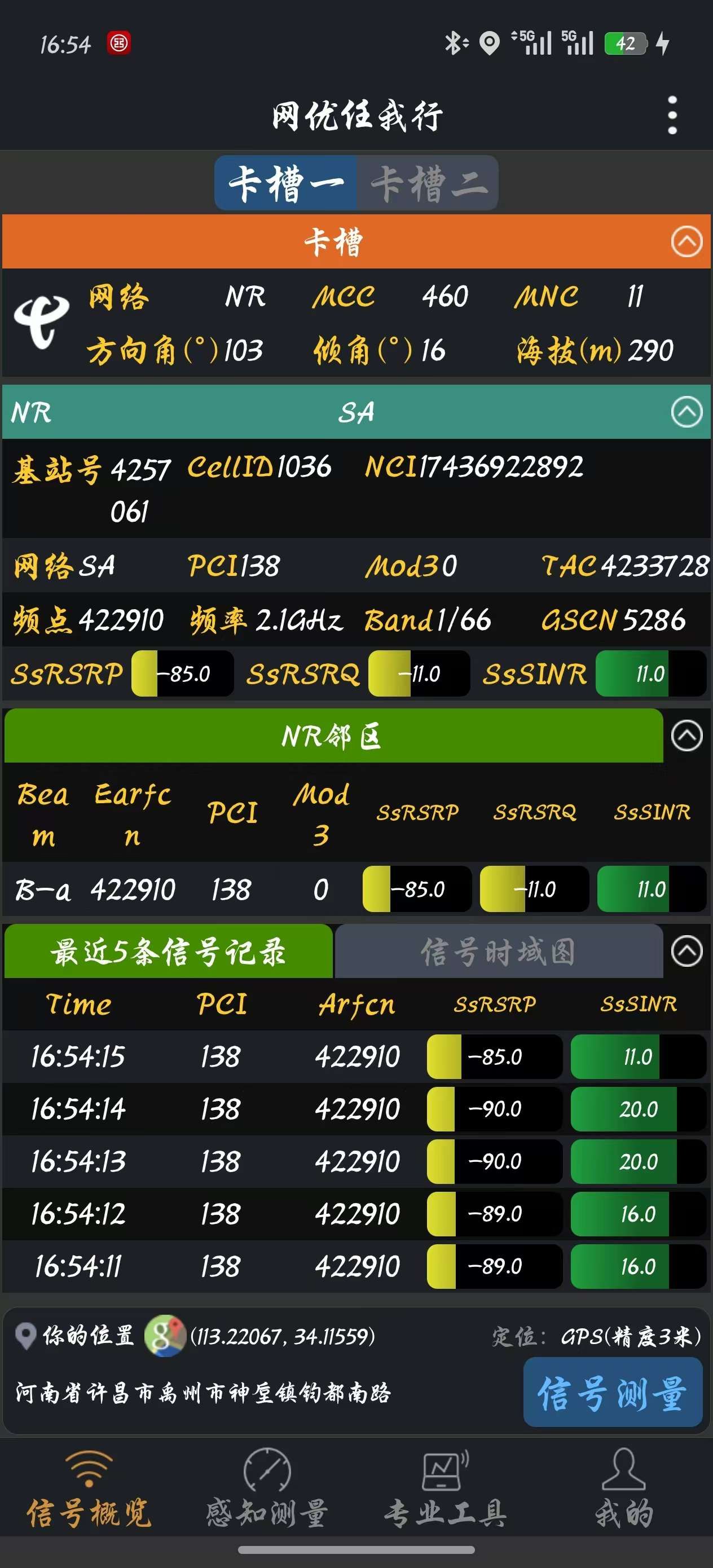Select the 卡槽一 SIM slot tab
The image size is (713, 1568).
[x=285, y=183]
